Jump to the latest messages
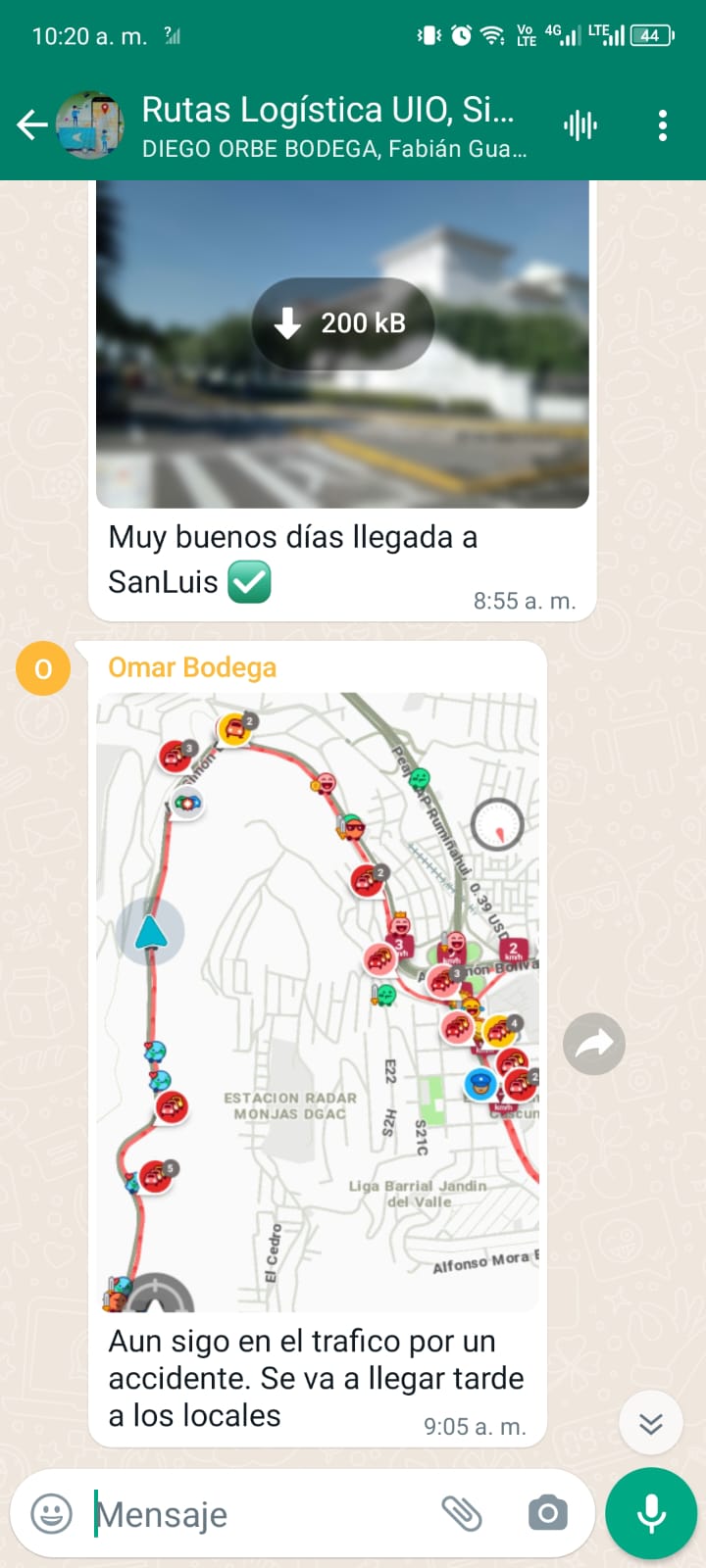The image size is (706, 1568). (651, 1422)
